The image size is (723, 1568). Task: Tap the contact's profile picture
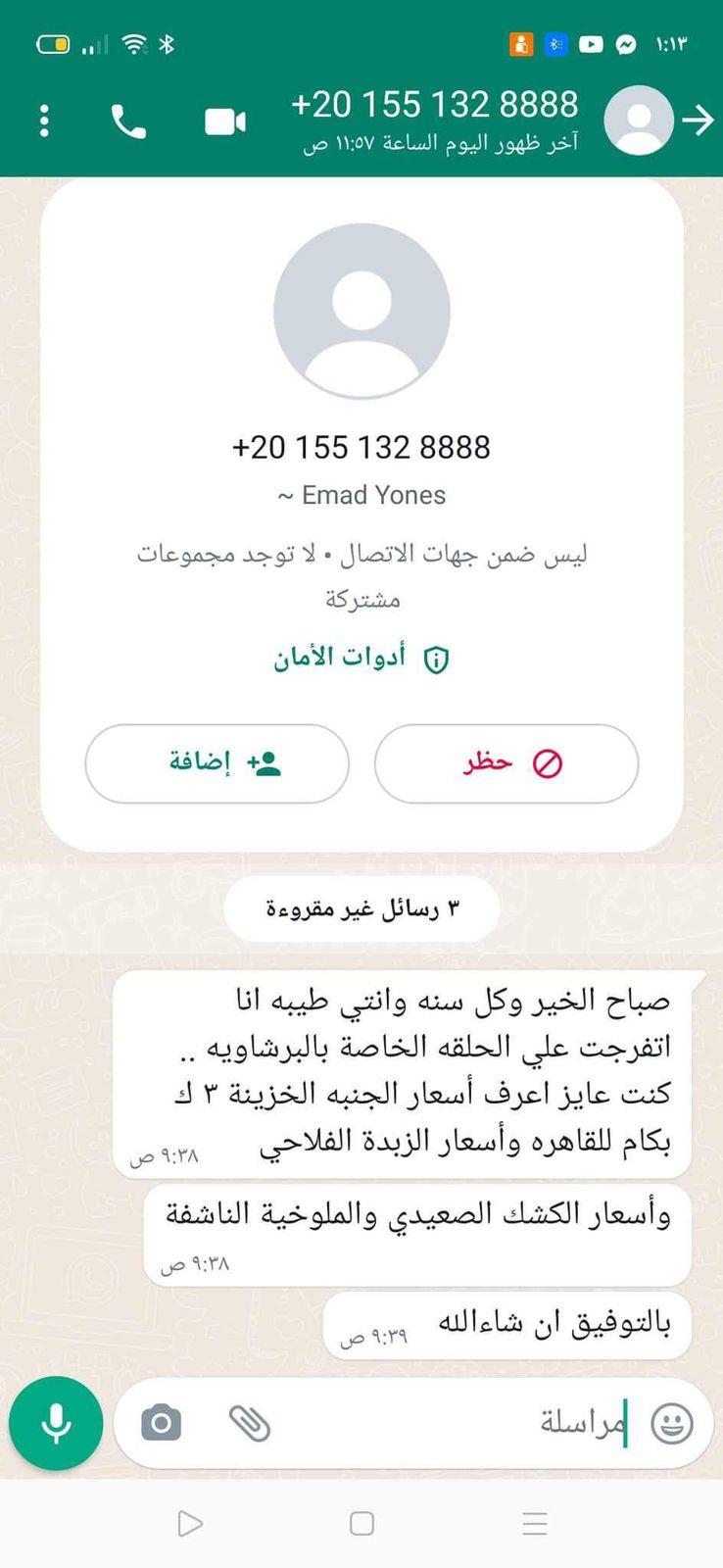point(361,311)
